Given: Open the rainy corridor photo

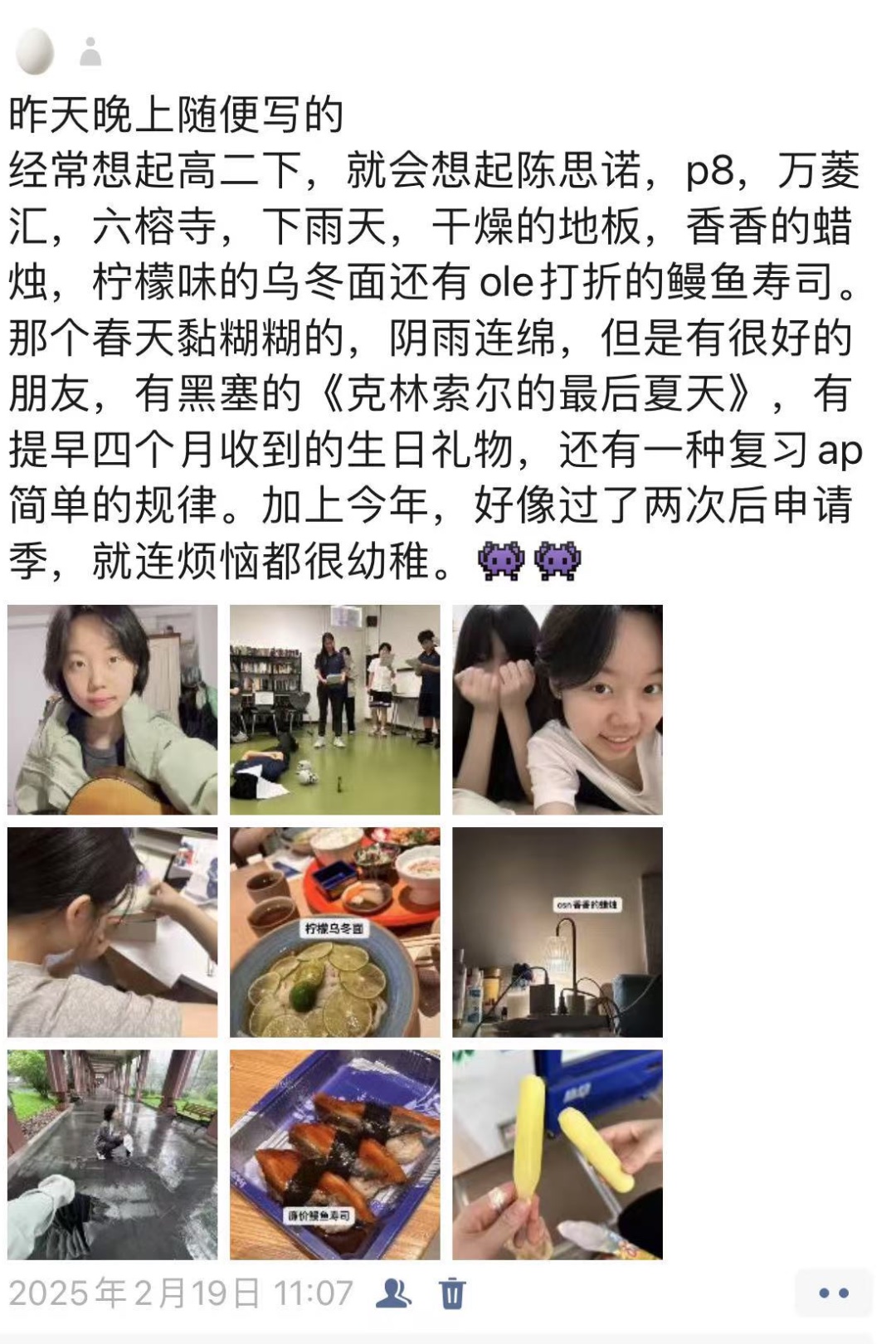Looking at the screenshot, I should (x=113, y=1154).
